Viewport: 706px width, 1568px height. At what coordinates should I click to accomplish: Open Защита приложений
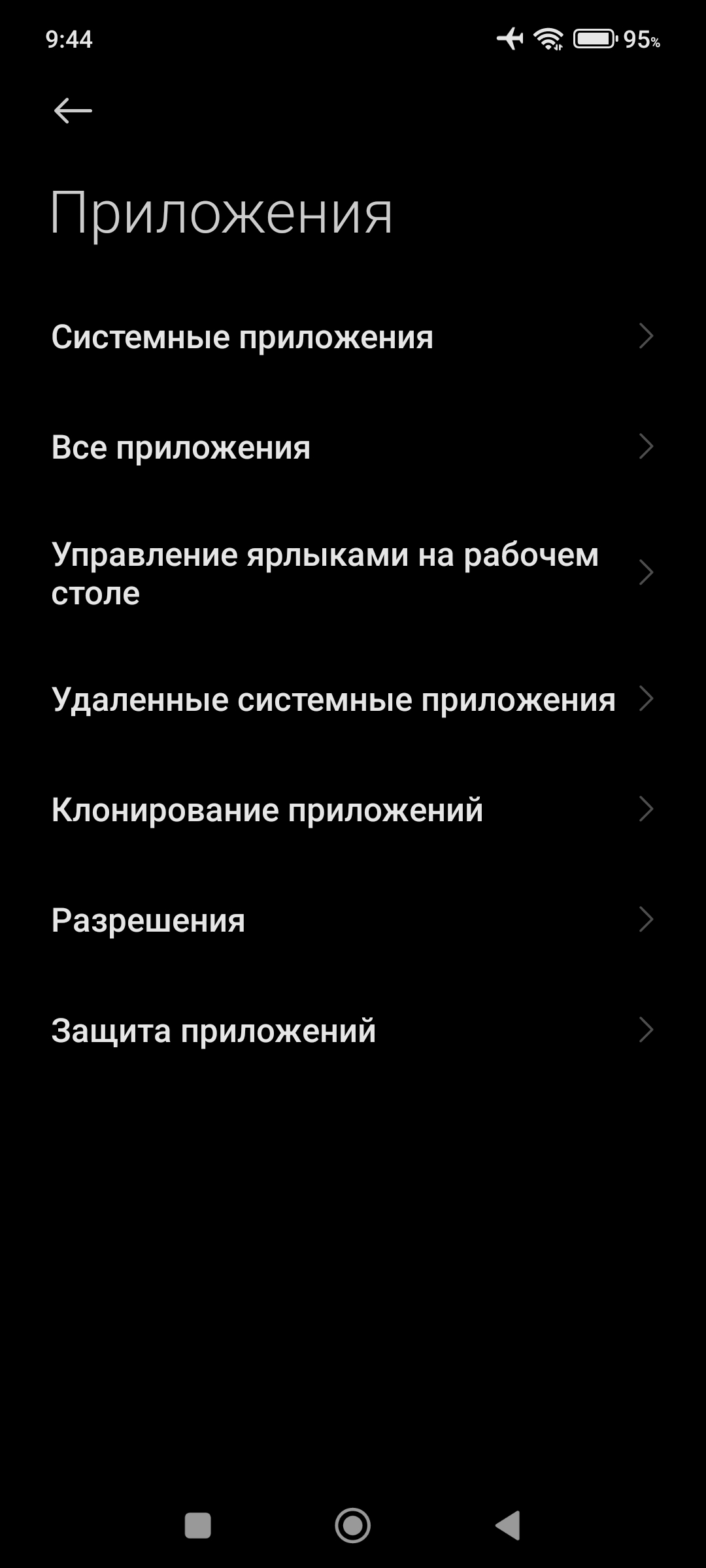click(x=353, y=1031)
